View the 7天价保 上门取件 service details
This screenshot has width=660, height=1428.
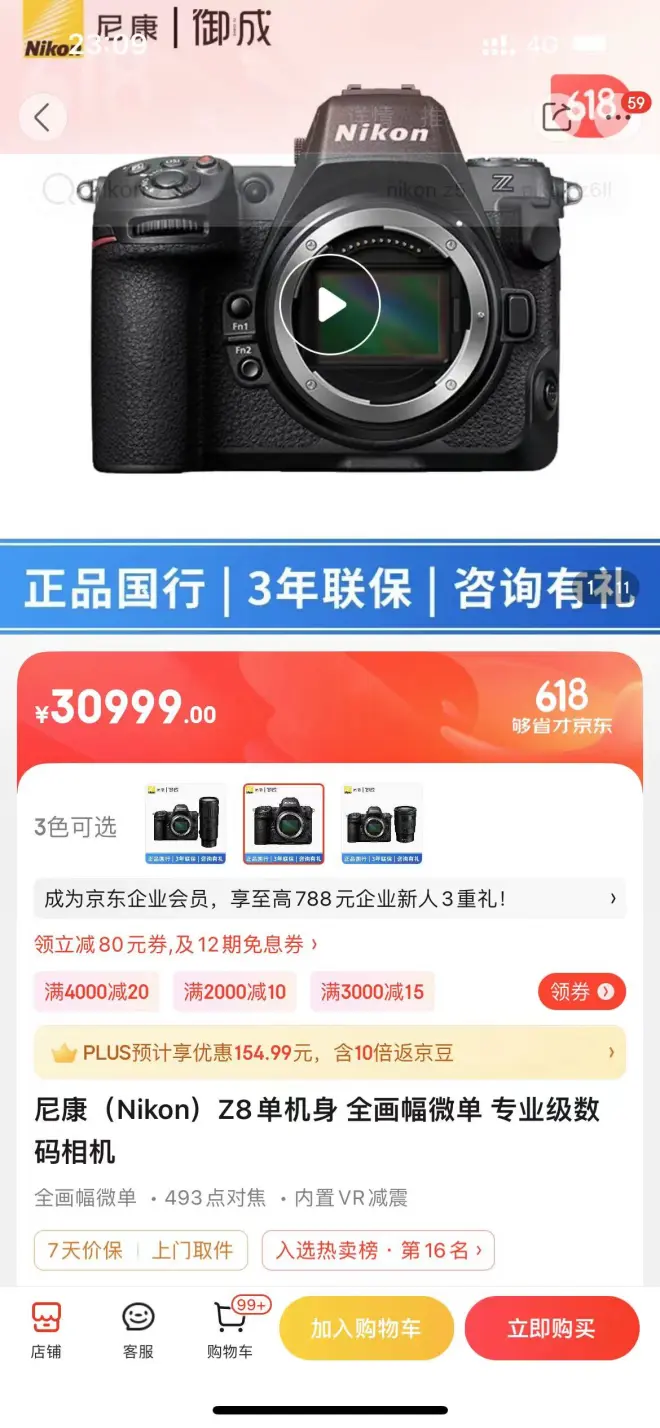[140, 1250]
